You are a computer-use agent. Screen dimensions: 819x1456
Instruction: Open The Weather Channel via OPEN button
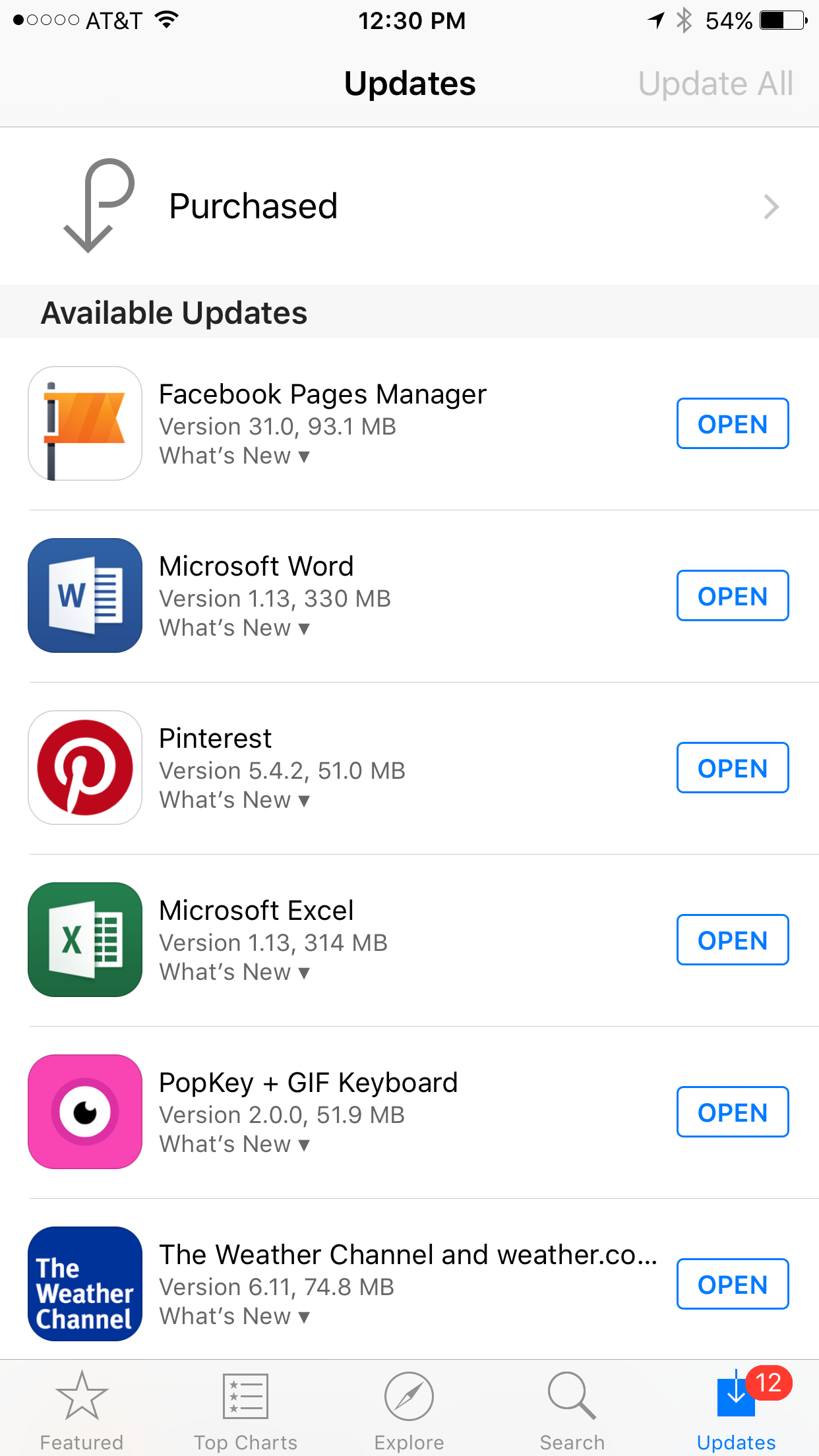(x=733, y=1284)
